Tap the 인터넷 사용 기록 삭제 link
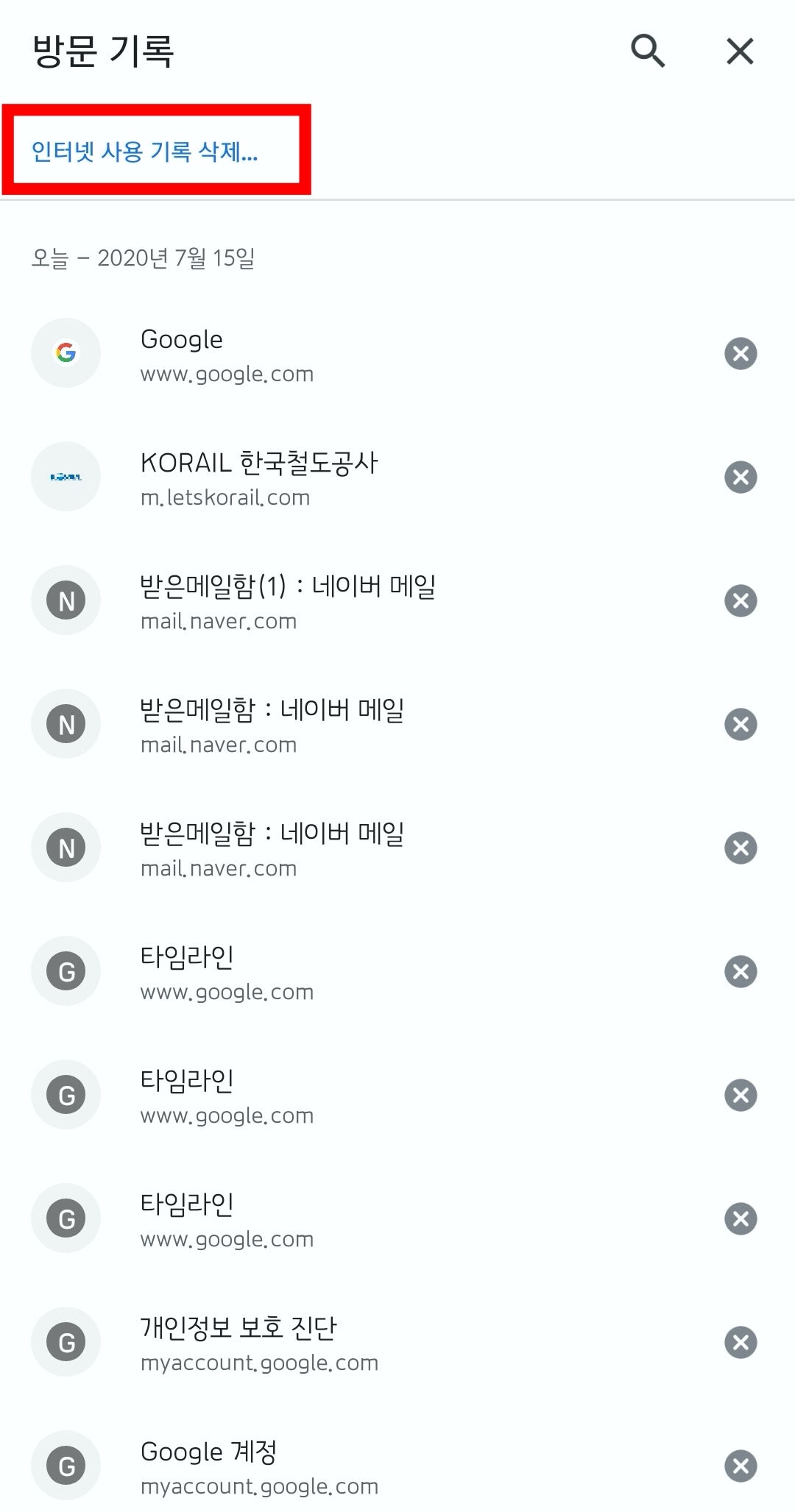This screenshot has height=1512, width=795. click(145, 152)
